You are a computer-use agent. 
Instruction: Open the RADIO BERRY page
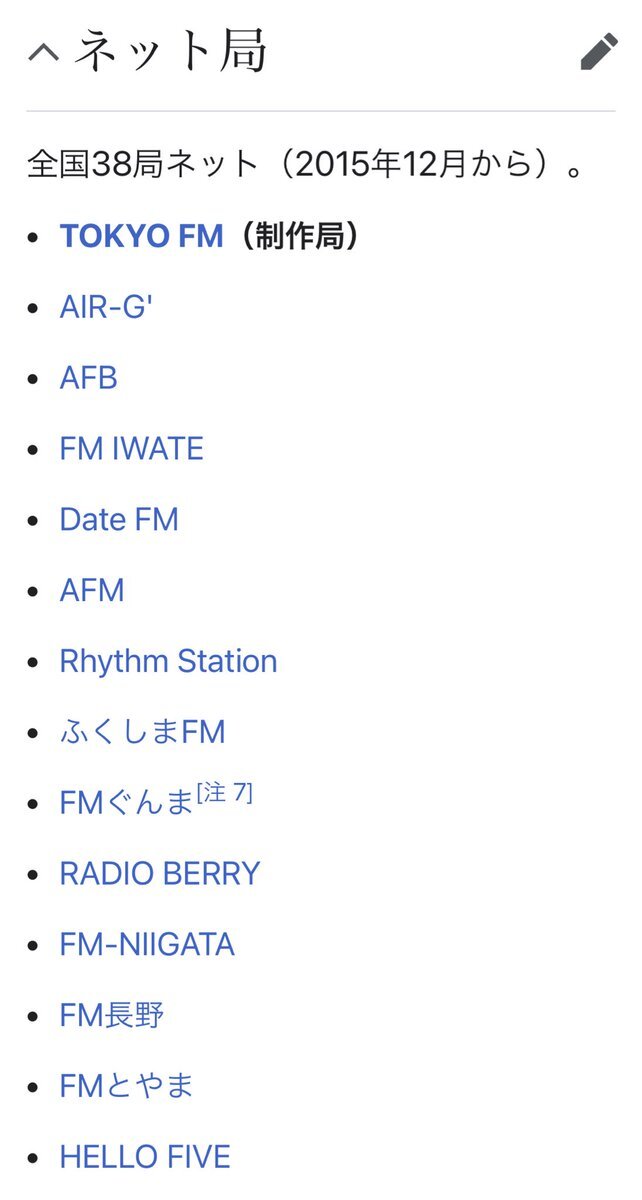(x=159, y=874)
